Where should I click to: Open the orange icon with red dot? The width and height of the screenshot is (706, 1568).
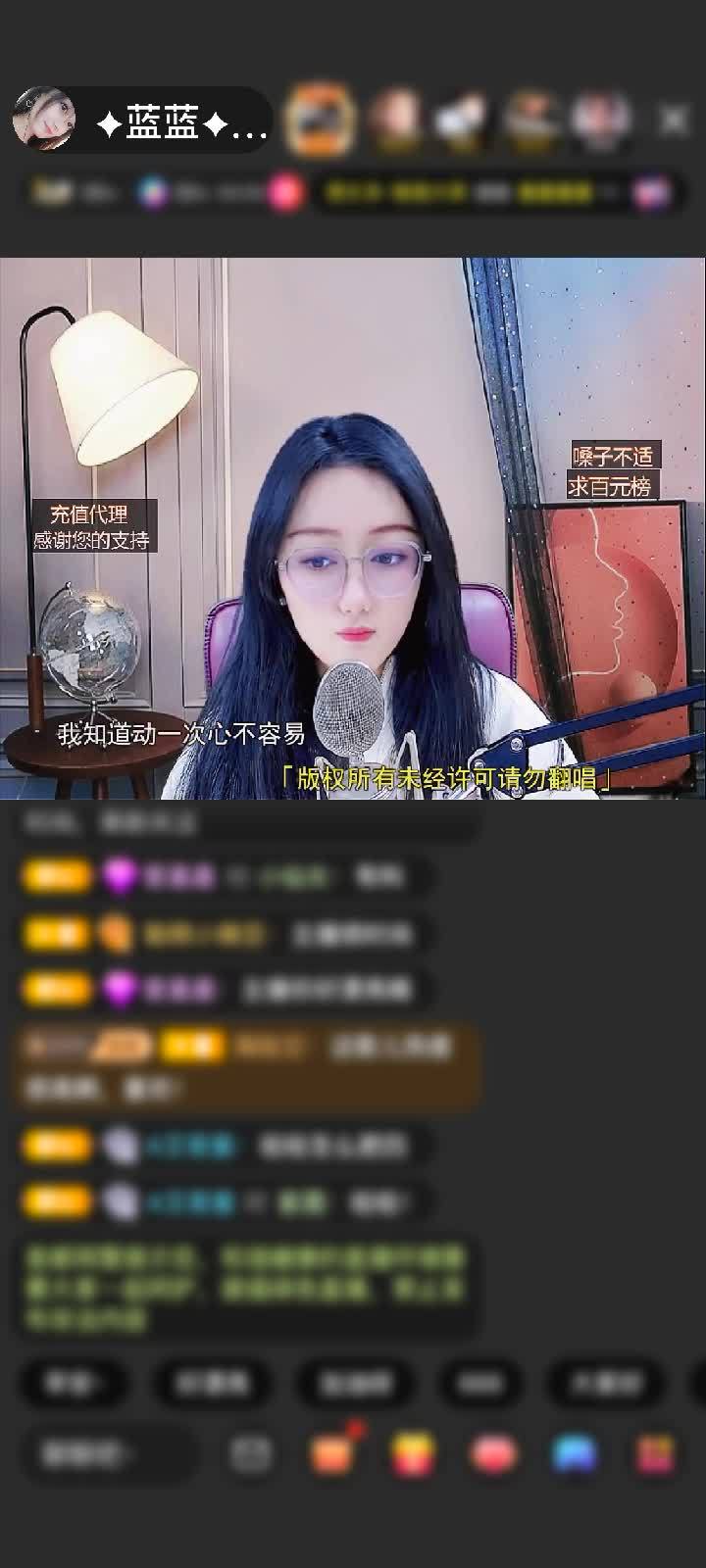click(333, 1452)
